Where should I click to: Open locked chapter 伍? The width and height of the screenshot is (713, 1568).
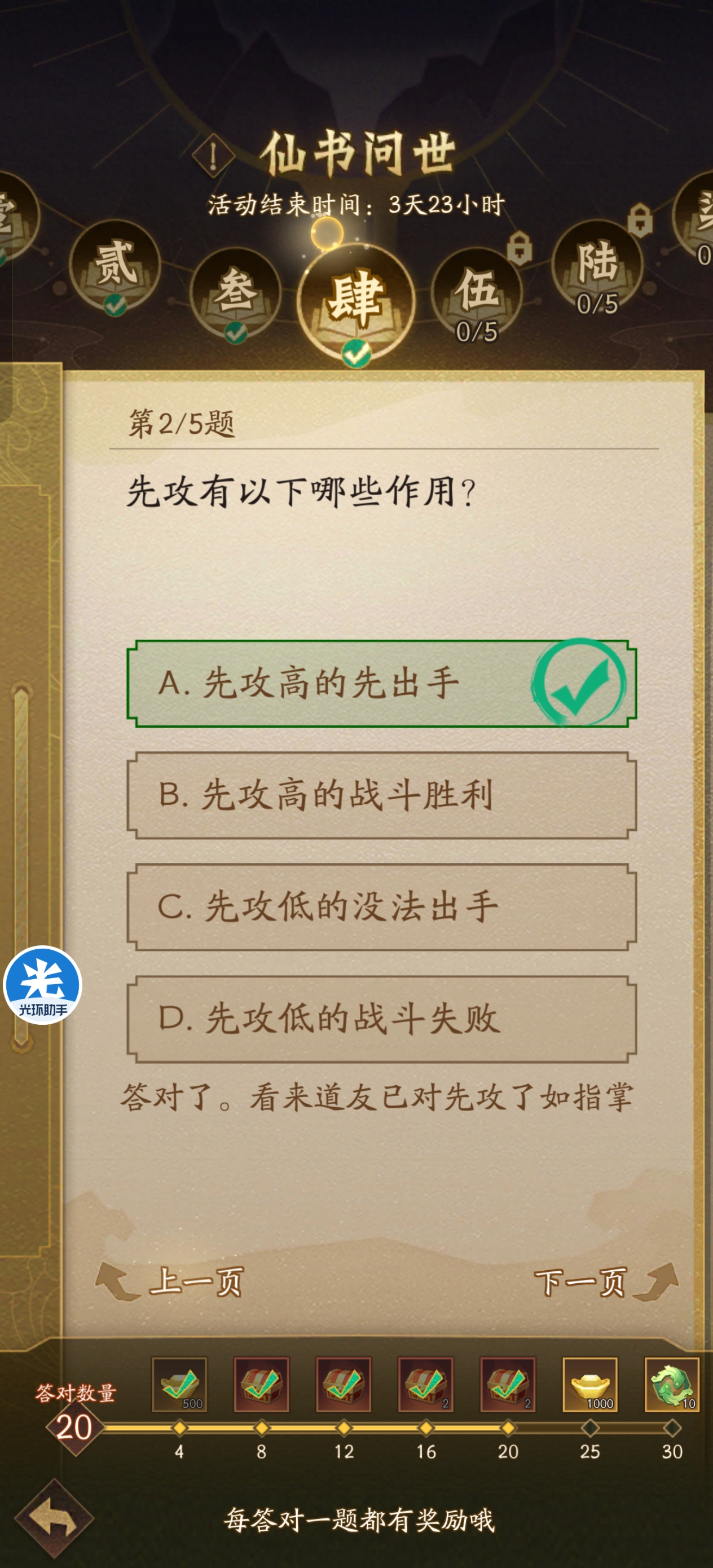point(477,293)
